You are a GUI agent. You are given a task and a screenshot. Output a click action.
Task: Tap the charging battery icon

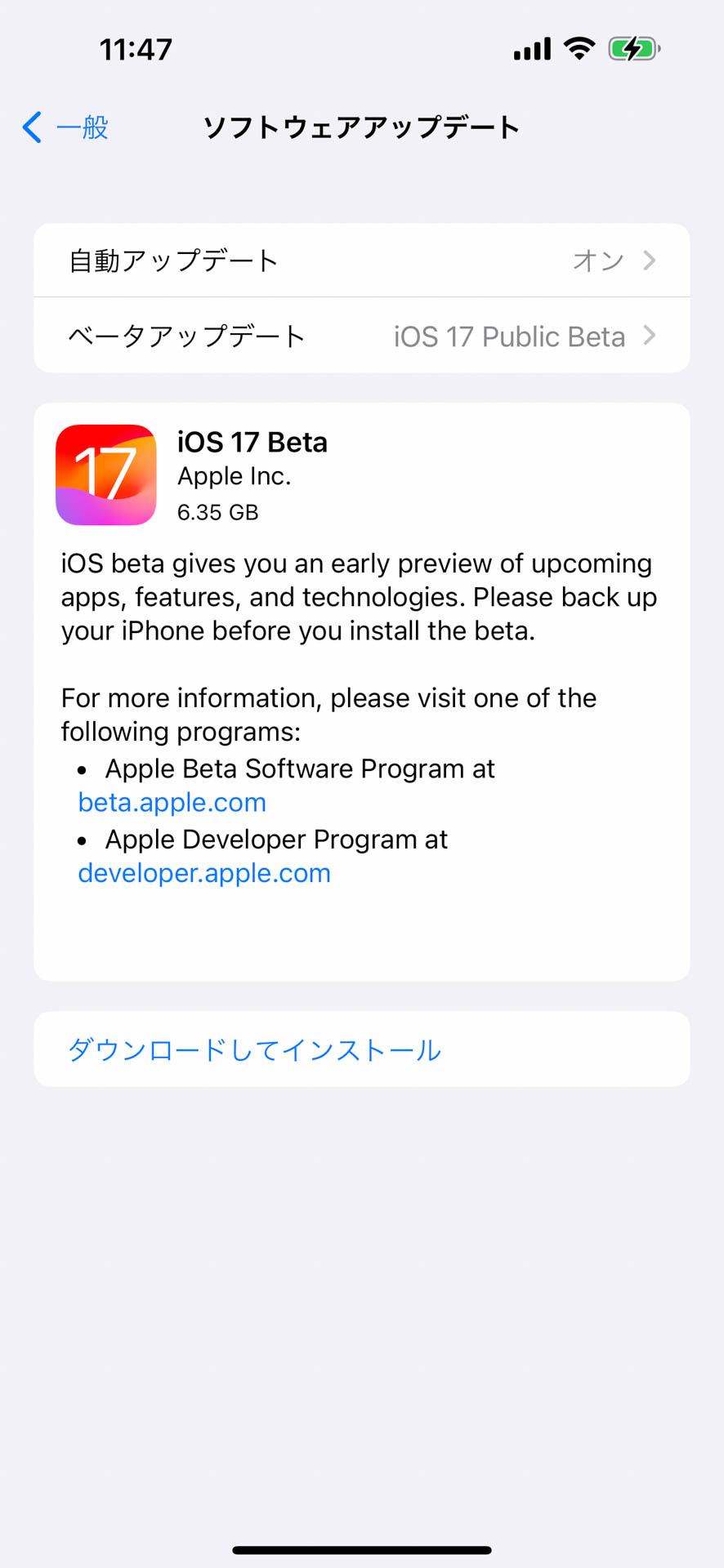[633, 48]
